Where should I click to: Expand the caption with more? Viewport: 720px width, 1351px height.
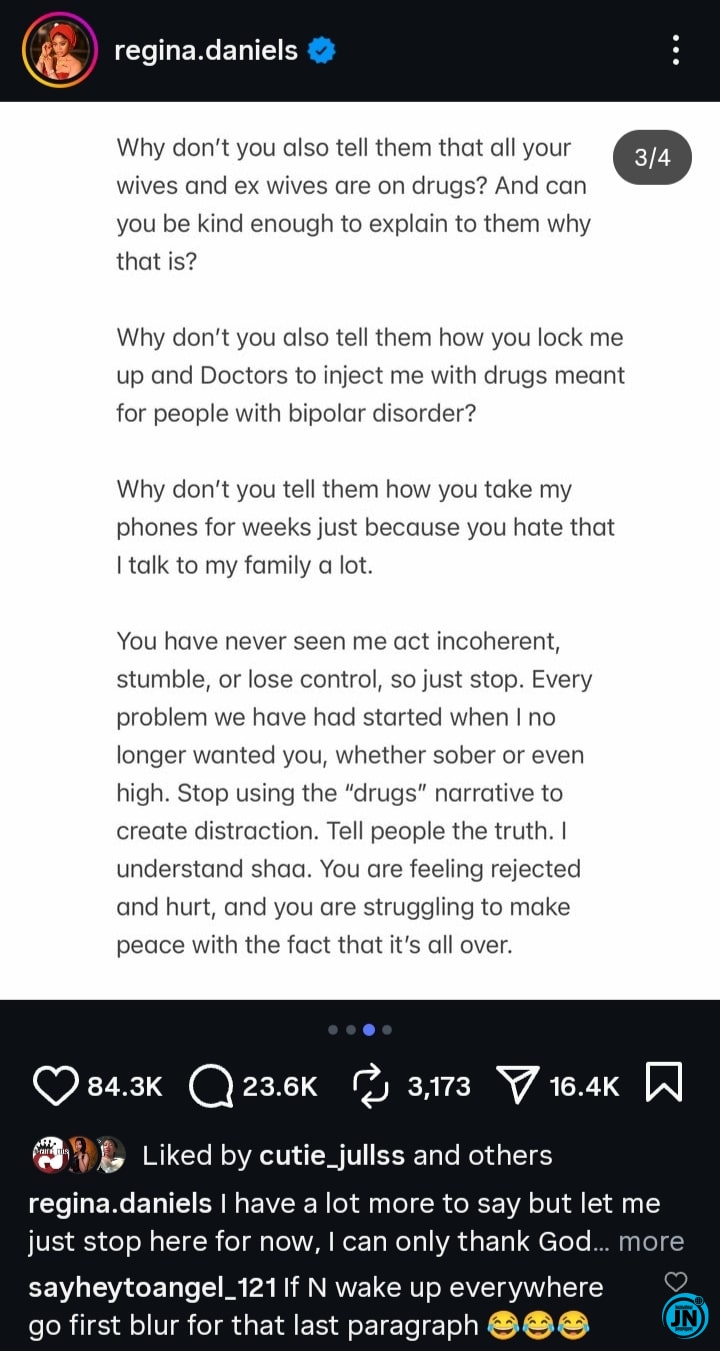[651, 1241]
